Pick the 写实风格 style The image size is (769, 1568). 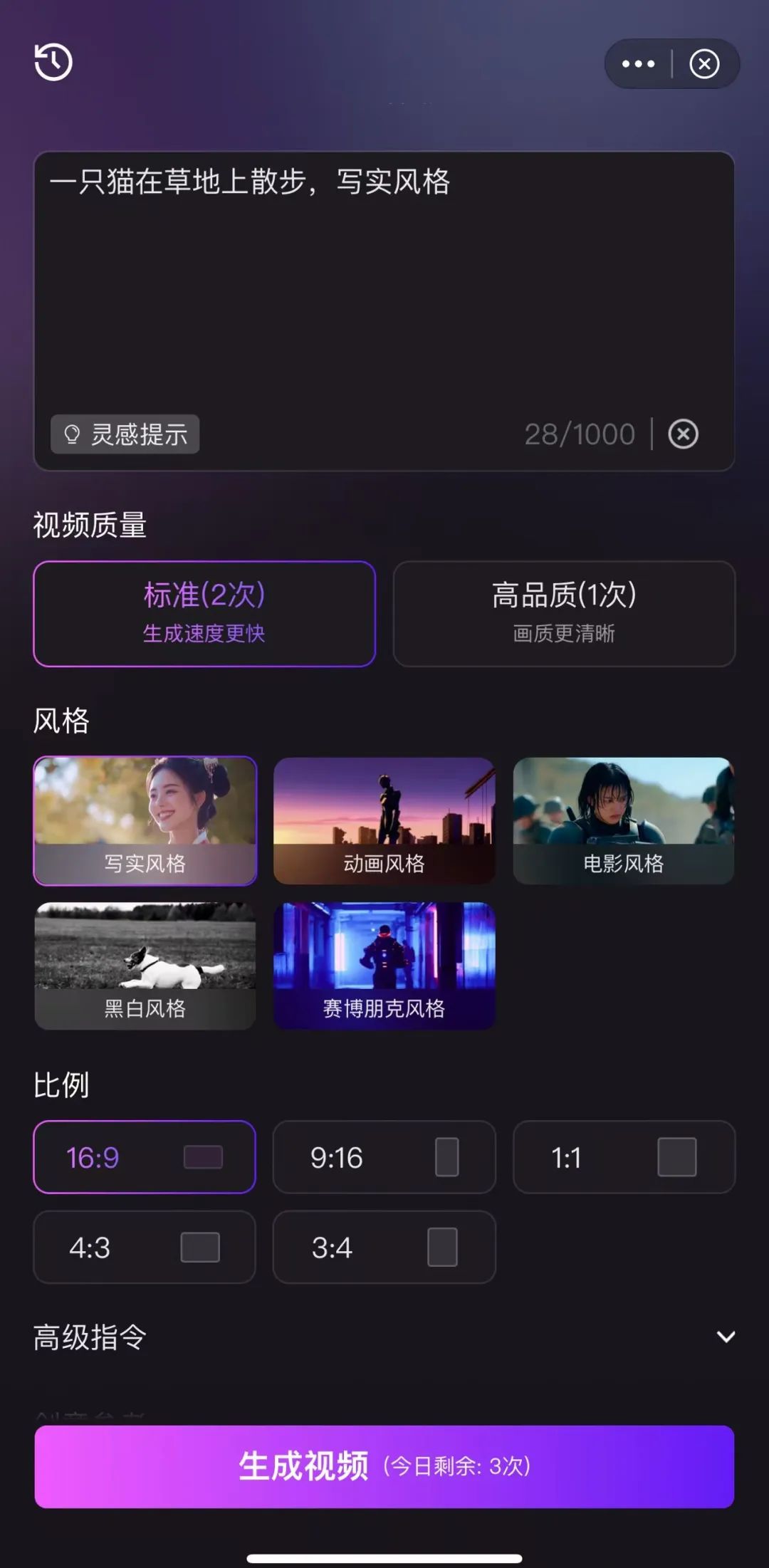(145, 820)
